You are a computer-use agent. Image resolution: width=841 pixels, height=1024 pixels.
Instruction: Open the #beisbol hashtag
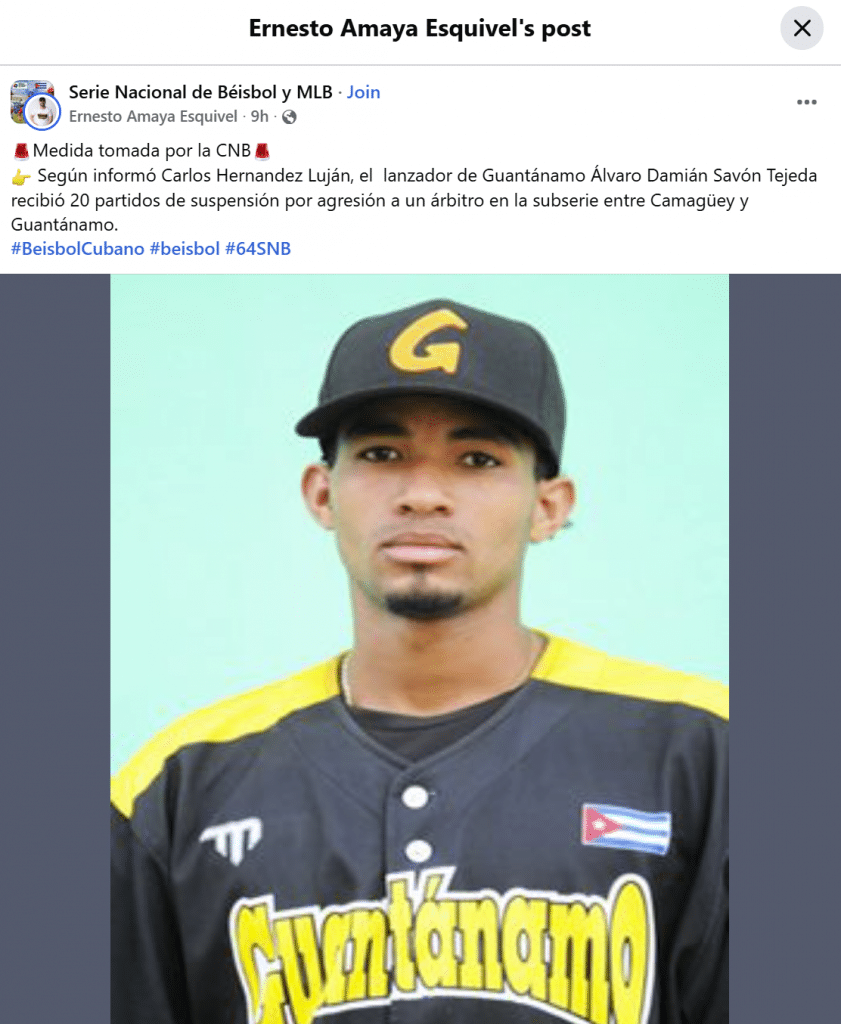(184, 249)
